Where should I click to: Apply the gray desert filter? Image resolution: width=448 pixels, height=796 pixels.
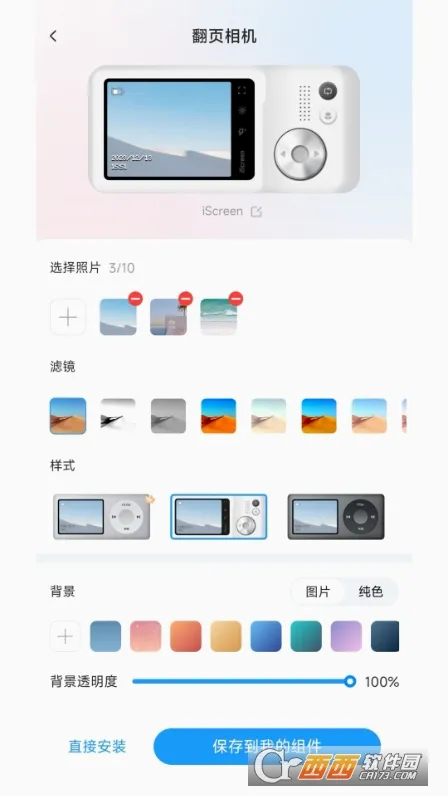tap(168, 416)
